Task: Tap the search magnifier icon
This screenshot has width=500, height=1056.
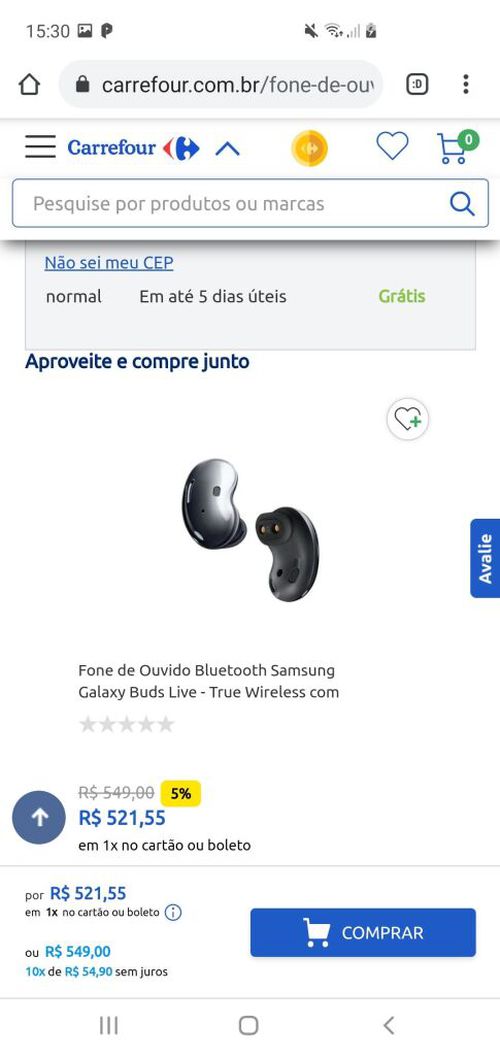Action: pyautogui.click(x=462, y=203)
